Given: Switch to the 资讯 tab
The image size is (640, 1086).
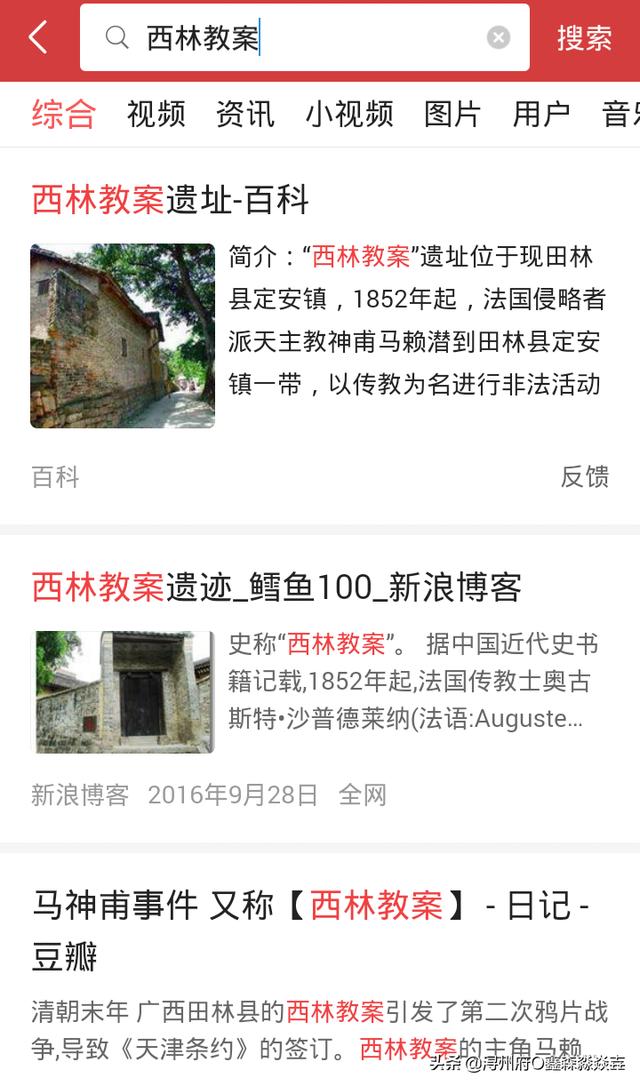Looking at the screenshot, I should pyautogui.click(x=245, y=114).
